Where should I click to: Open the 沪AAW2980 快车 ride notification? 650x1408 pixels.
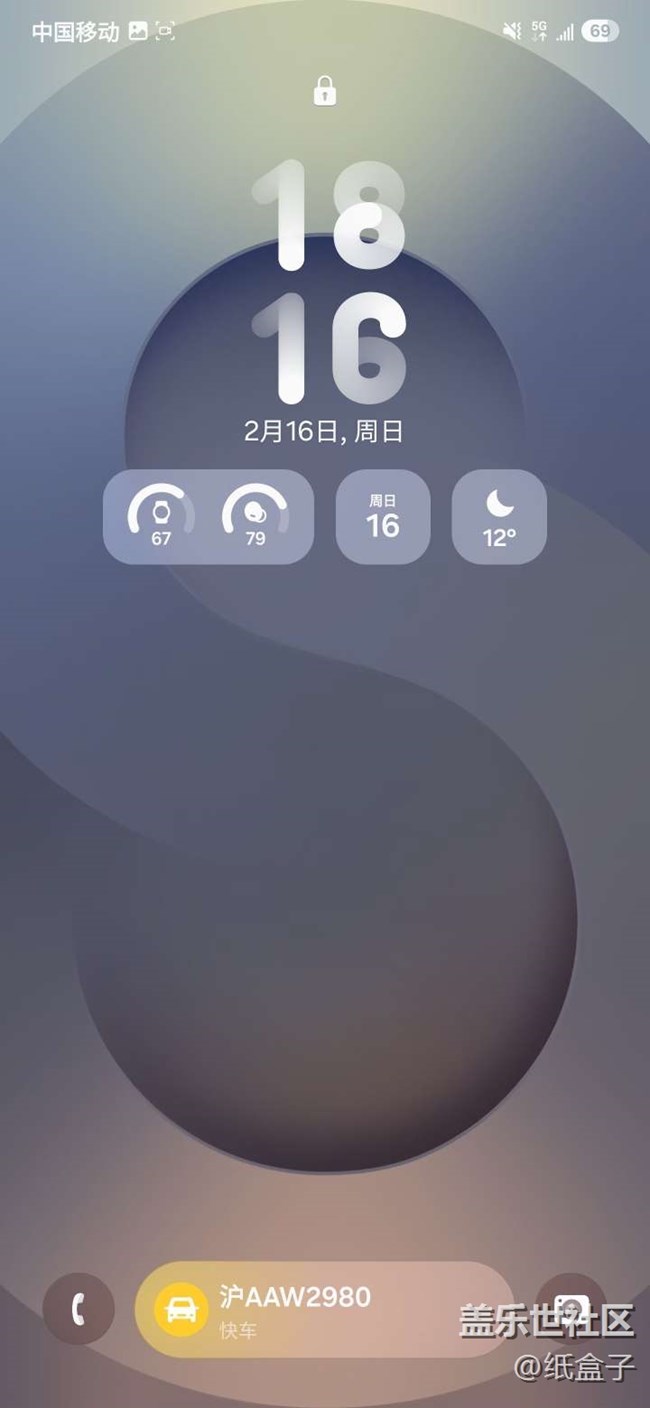(x=324, y=1309)
